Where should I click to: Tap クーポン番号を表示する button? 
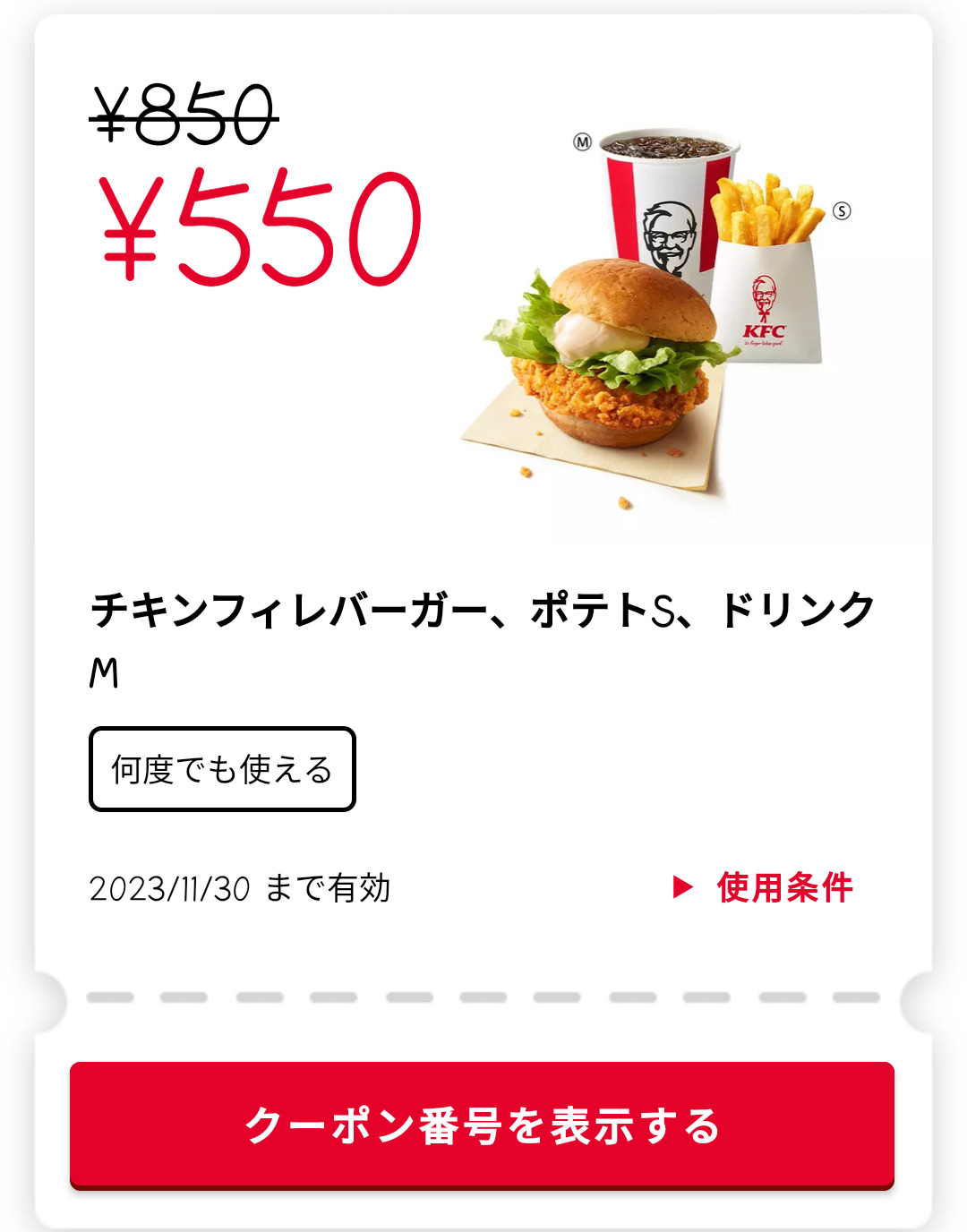482,1125
